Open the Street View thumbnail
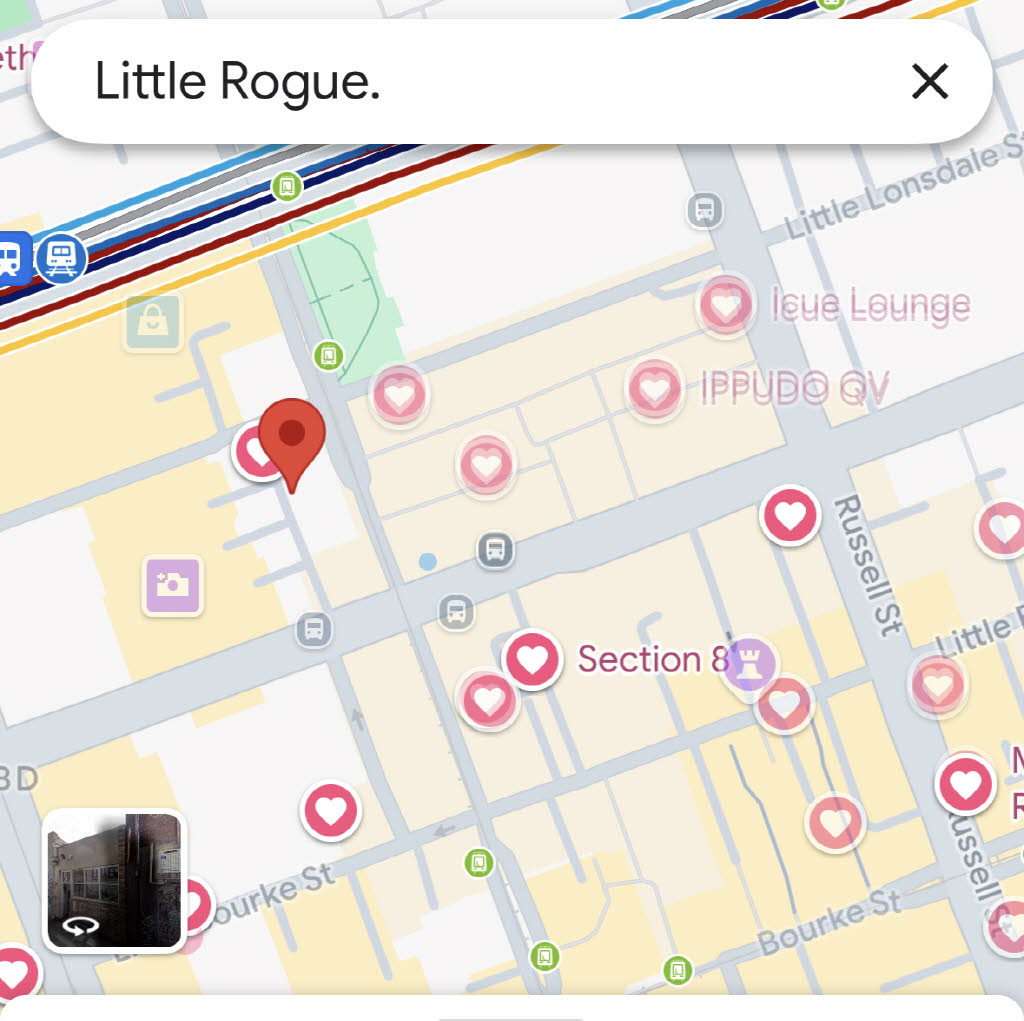The width and height of the screenshot is (1024, 1021). point(114,879)
